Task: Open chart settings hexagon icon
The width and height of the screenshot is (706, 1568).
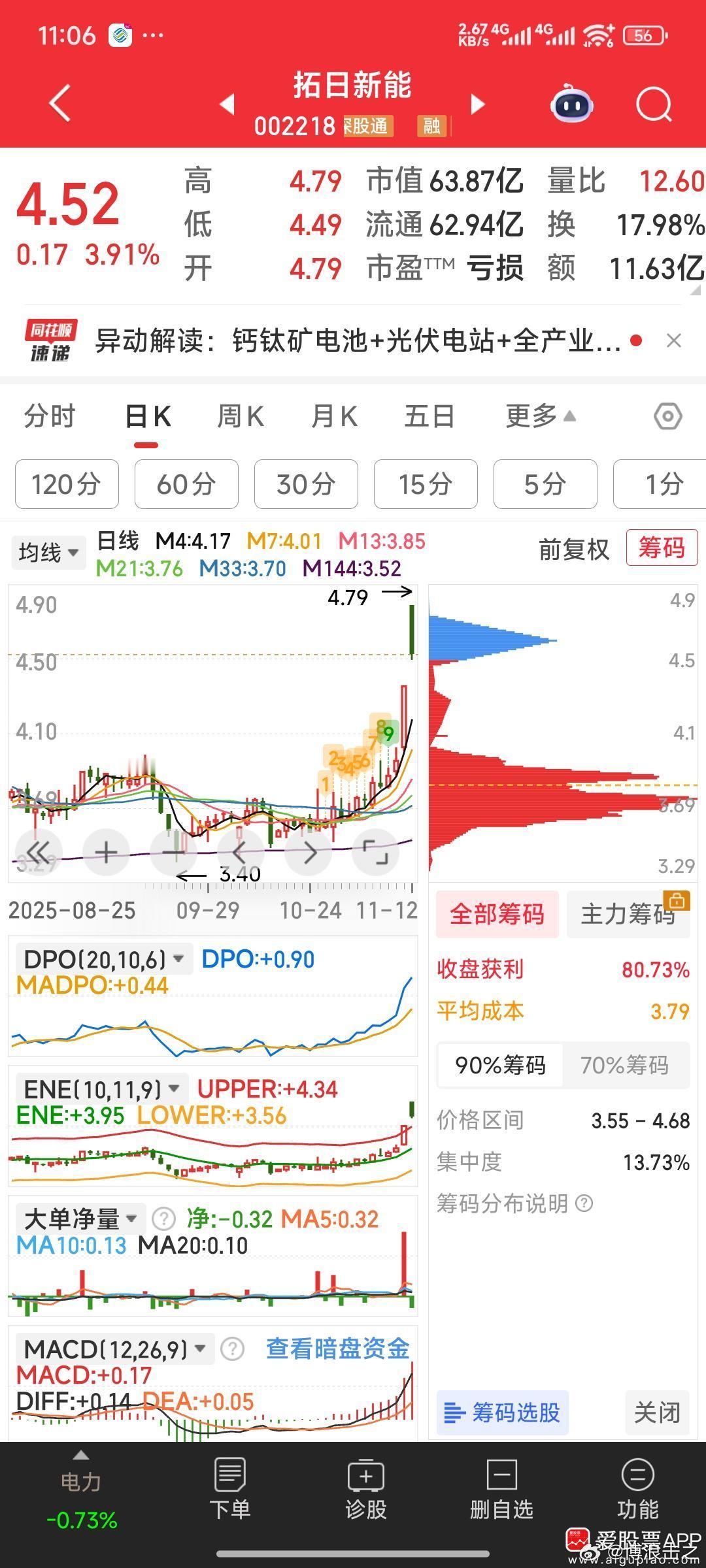Action: (x=668, y=416)
